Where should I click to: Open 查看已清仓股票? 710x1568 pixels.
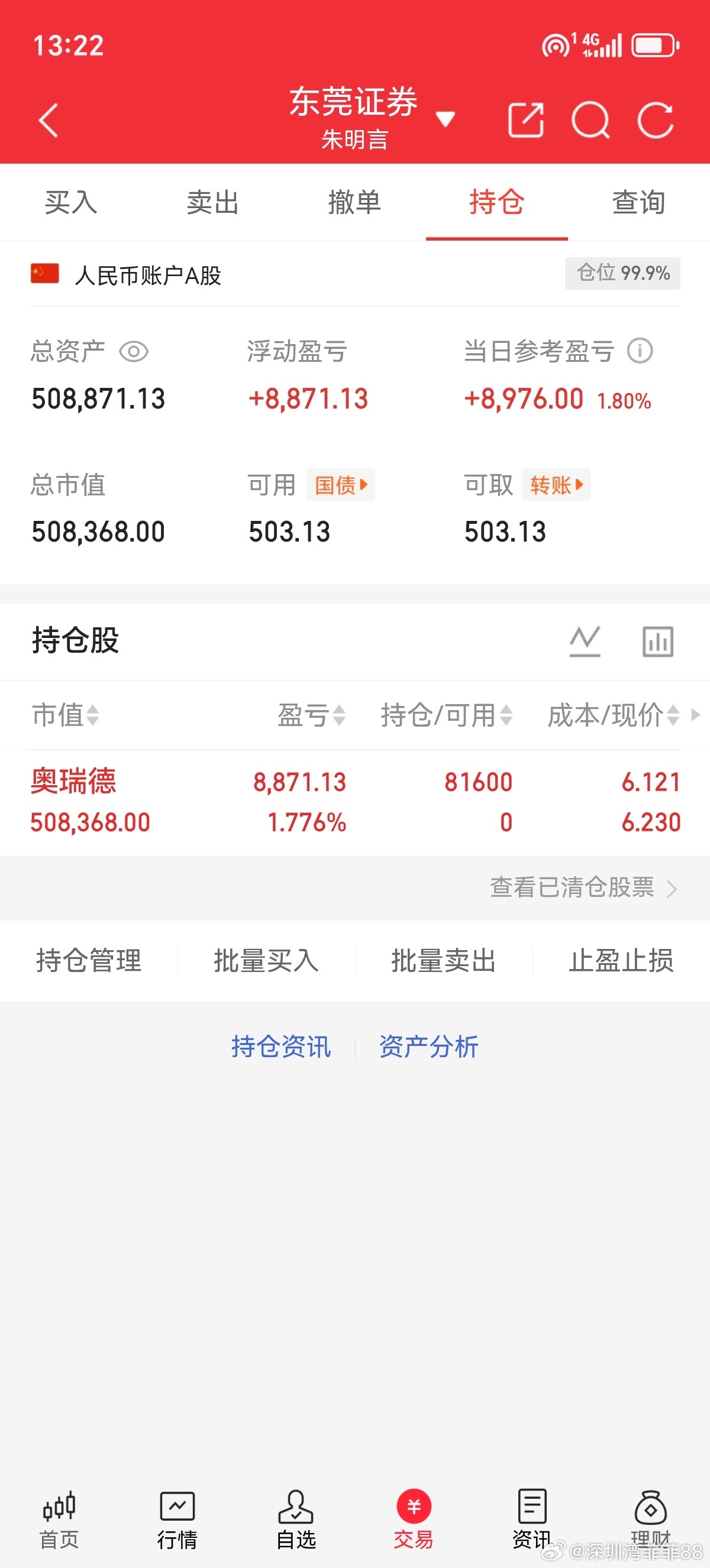click(573, 888)
